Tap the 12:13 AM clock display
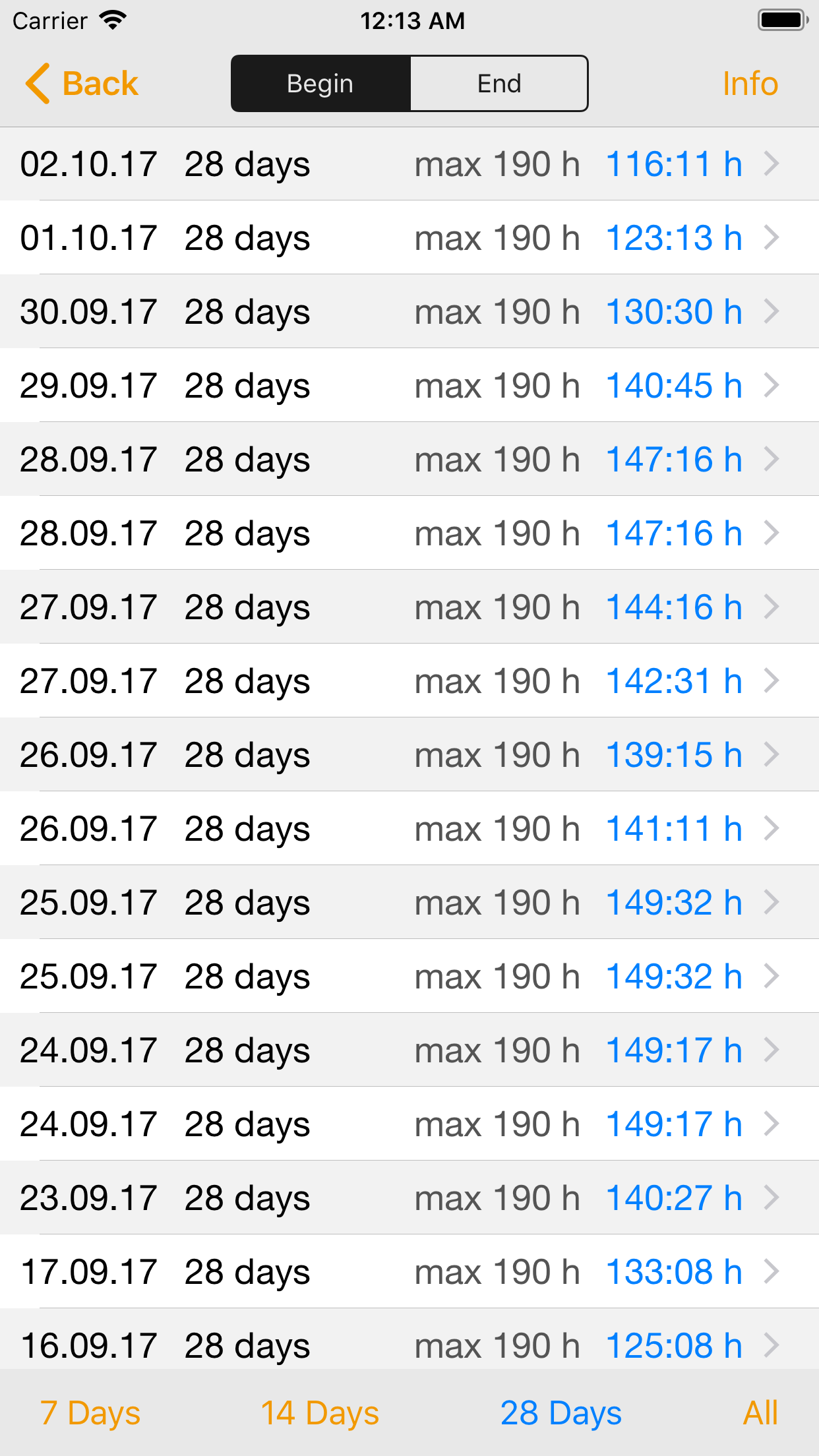Screen dimensions: 819x1456 tap(413, 20)
